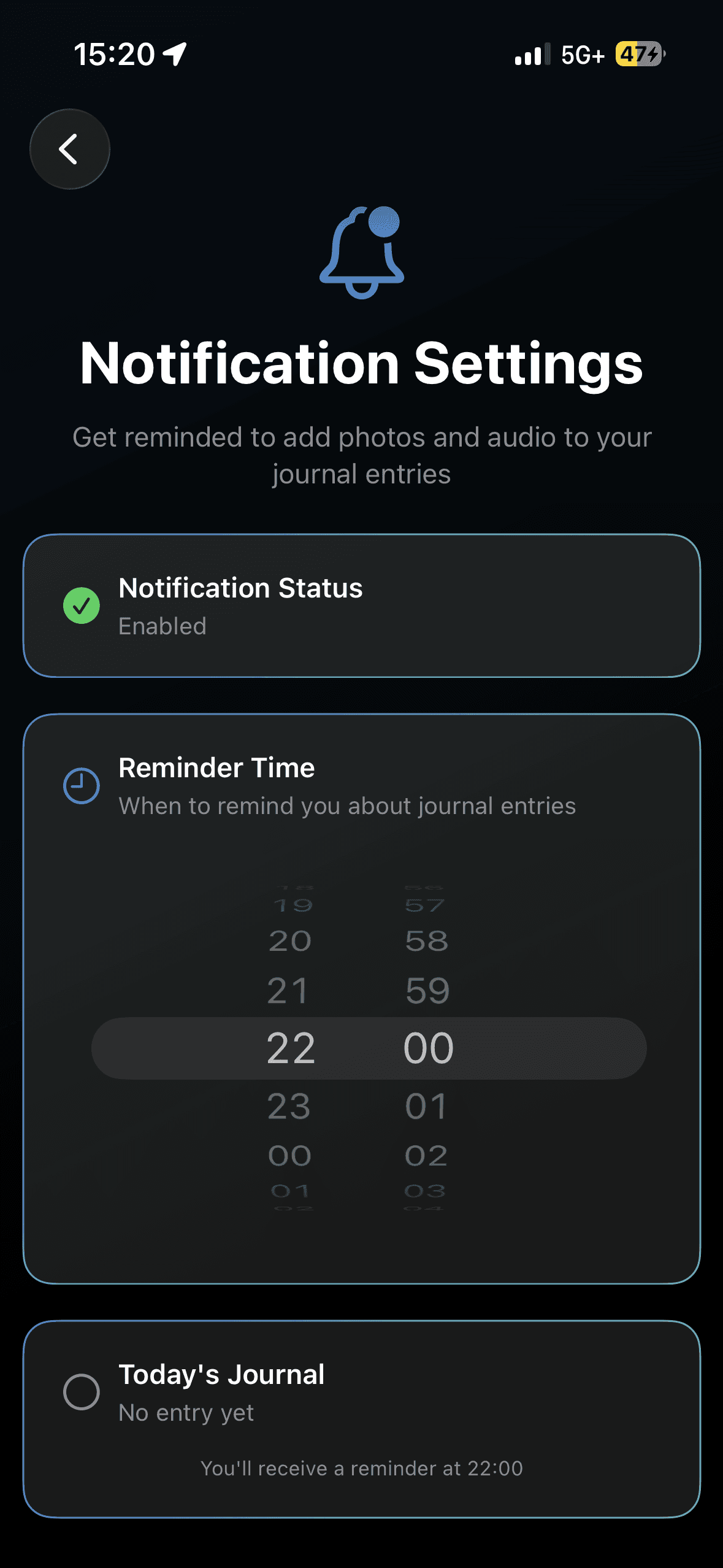Toggle the Notification Status setting
Image resolution: width=723 pixels, height=1568 pixels.
[361, 606]
